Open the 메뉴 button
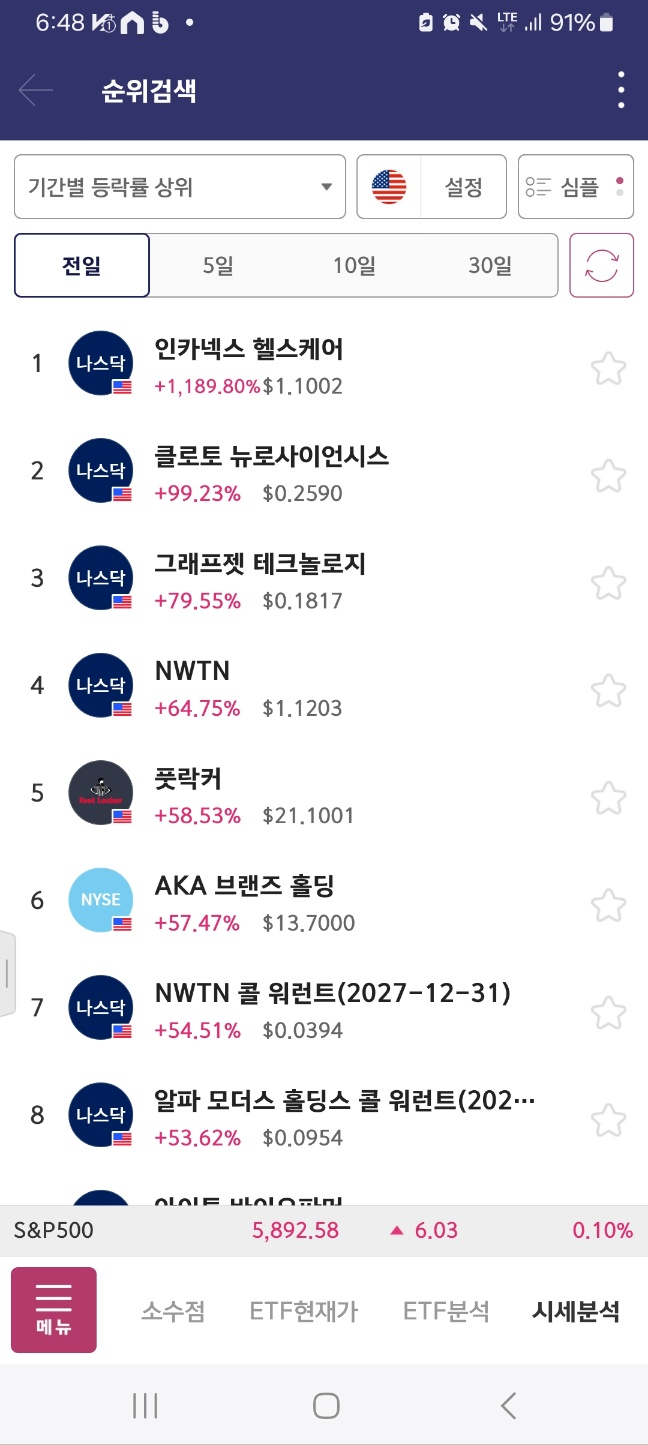This screenshot has height=1445, width=648. [54, 1310]
